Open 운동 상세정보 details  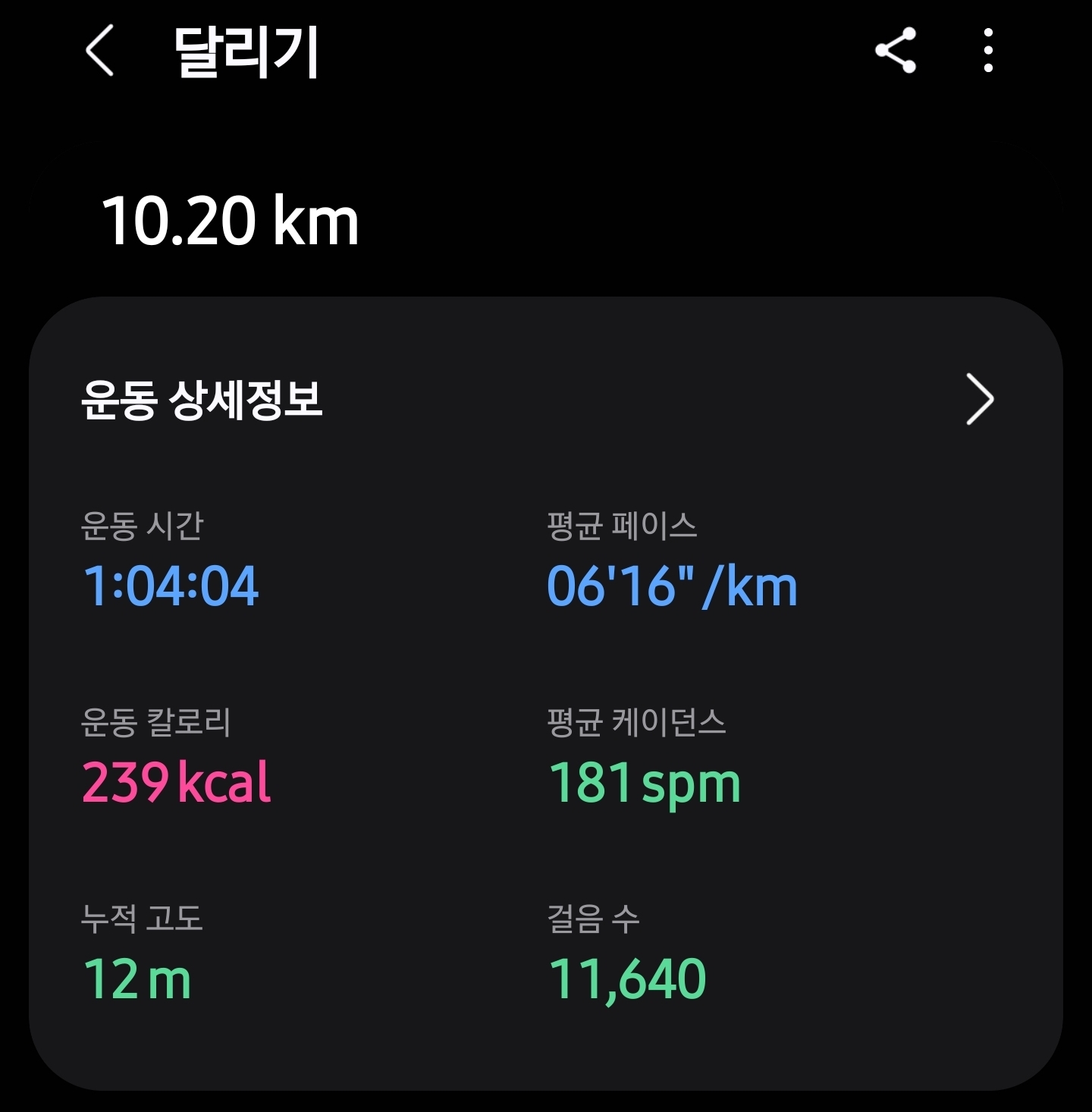[979, 399]
